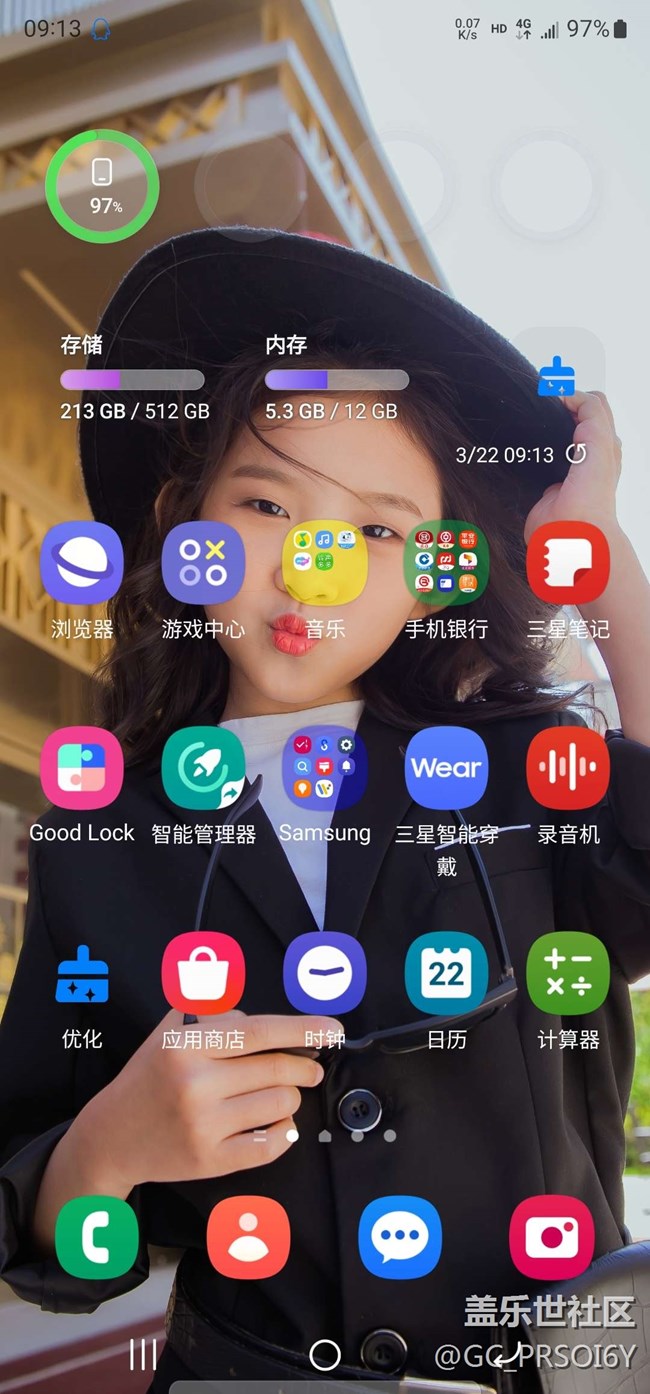Open the 时钟 clock app
Screen dimensions: 650x1394
(x=325, y=974)
